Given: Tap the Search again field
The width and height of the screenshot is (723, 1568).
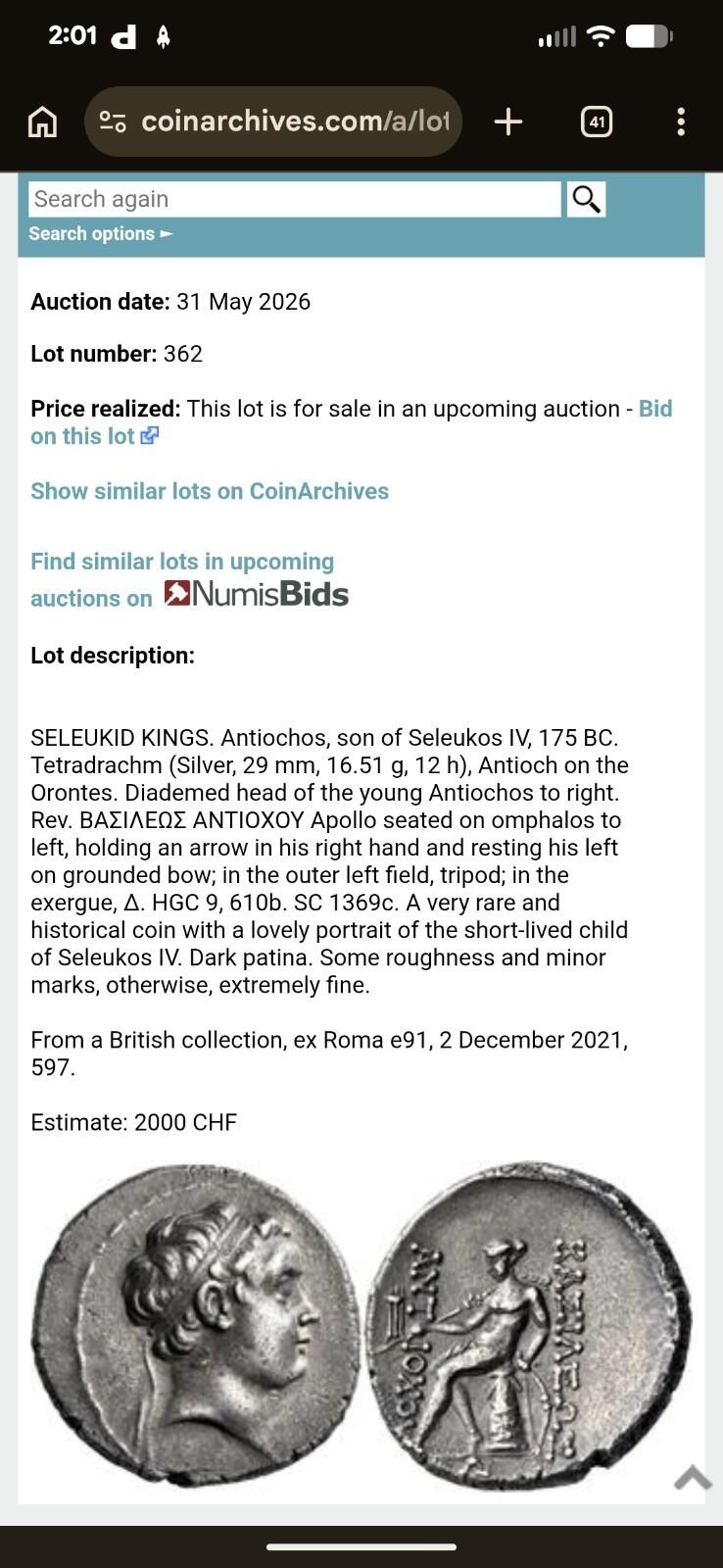Looking at the screenshot, I should 295,199.
